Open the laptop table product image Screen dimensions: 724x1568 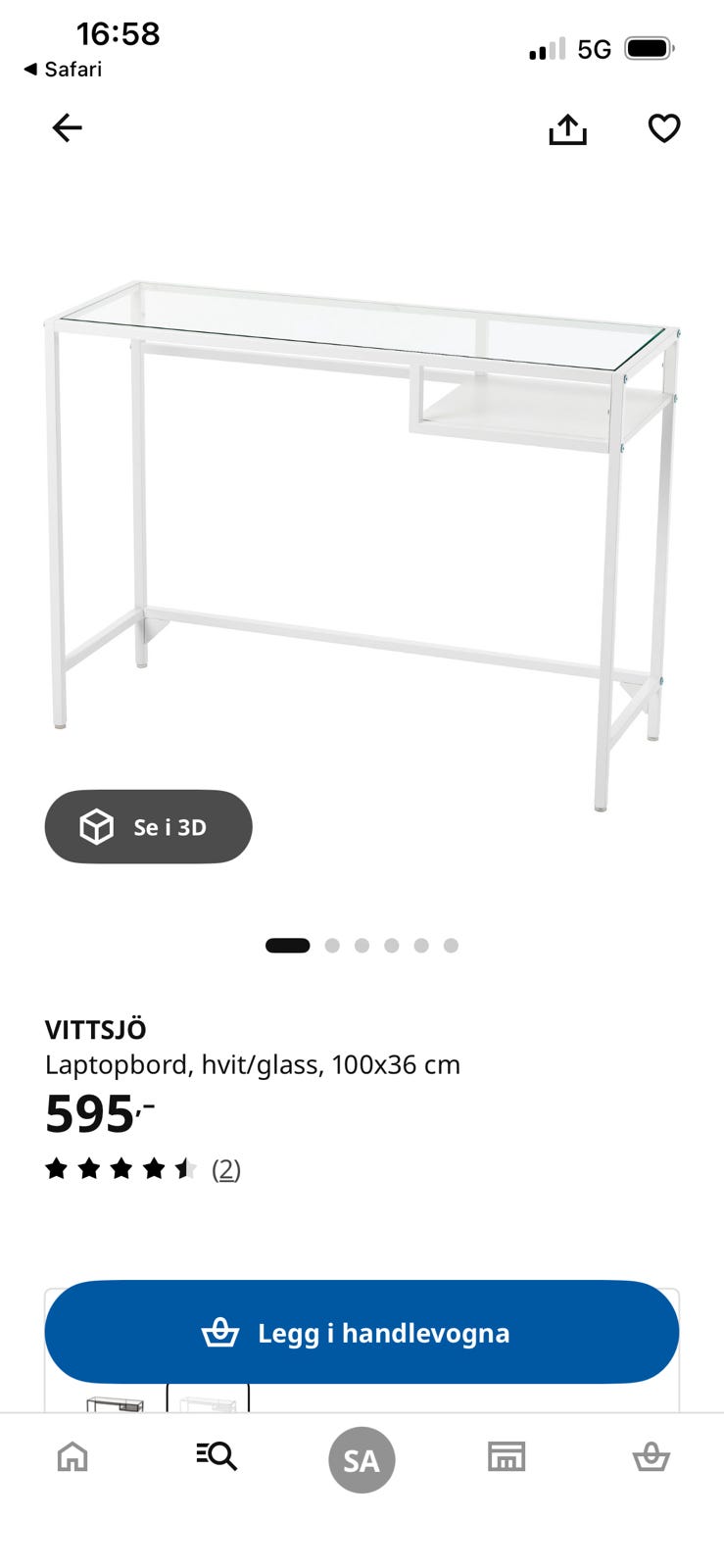point(362,547)
